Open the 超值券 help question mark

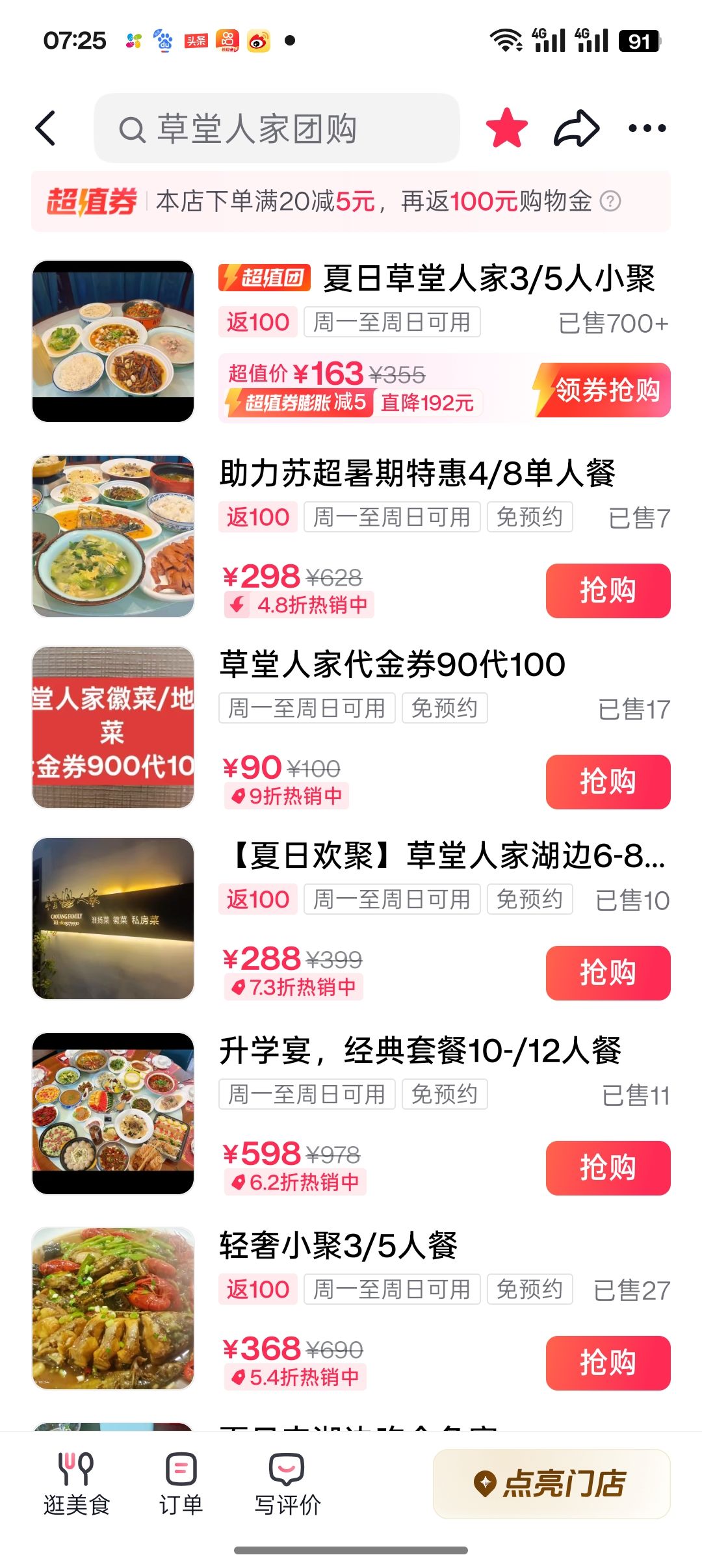click(610, 202)
